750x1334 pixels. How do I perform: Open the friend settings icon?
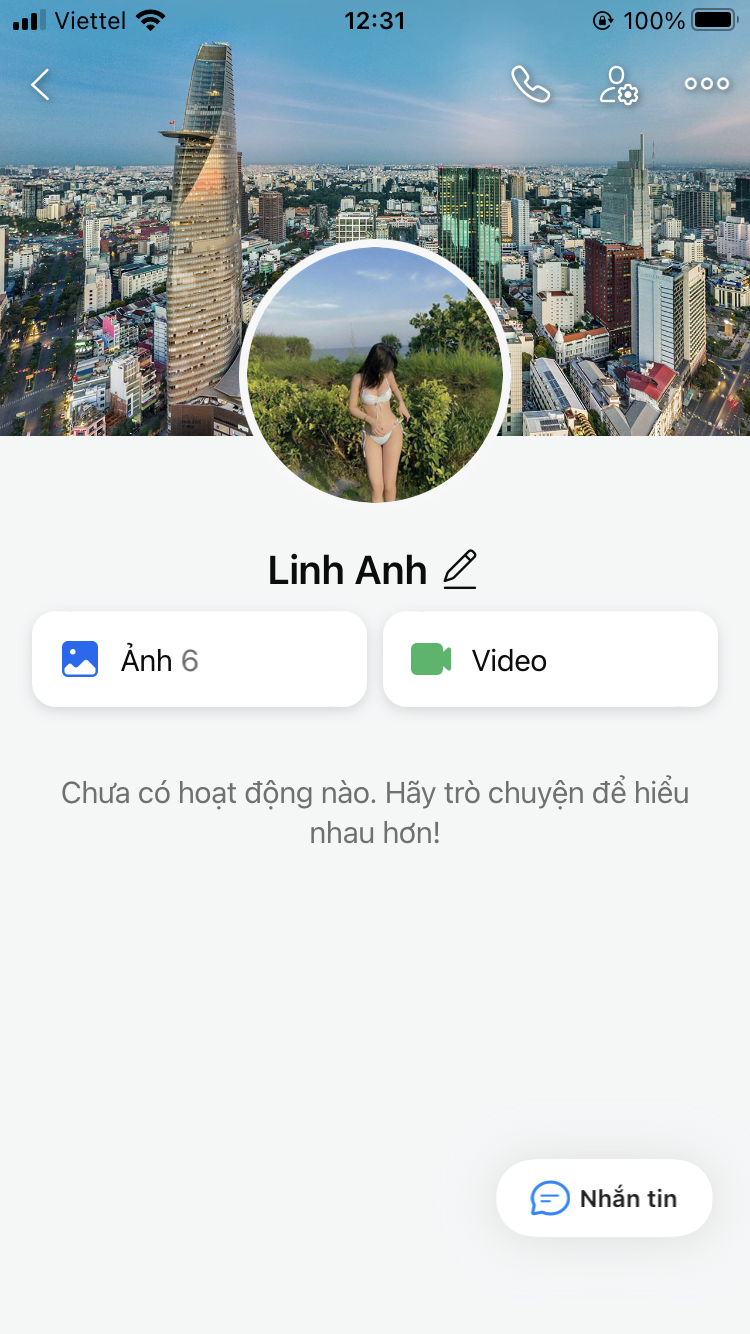click(x=618, y=85)
